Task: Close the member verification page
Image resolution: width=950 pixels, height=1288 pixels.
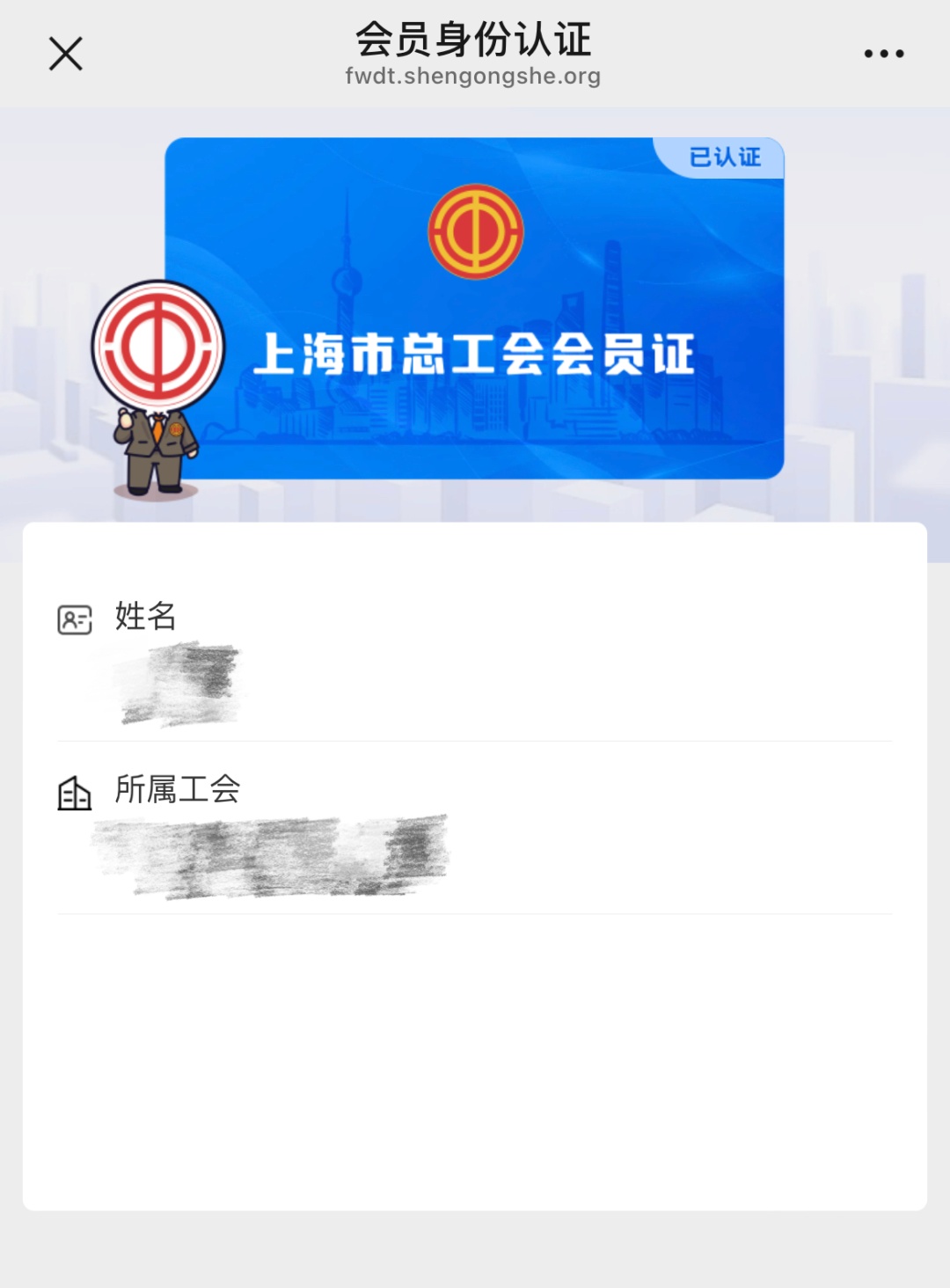Action: [65, 54]
